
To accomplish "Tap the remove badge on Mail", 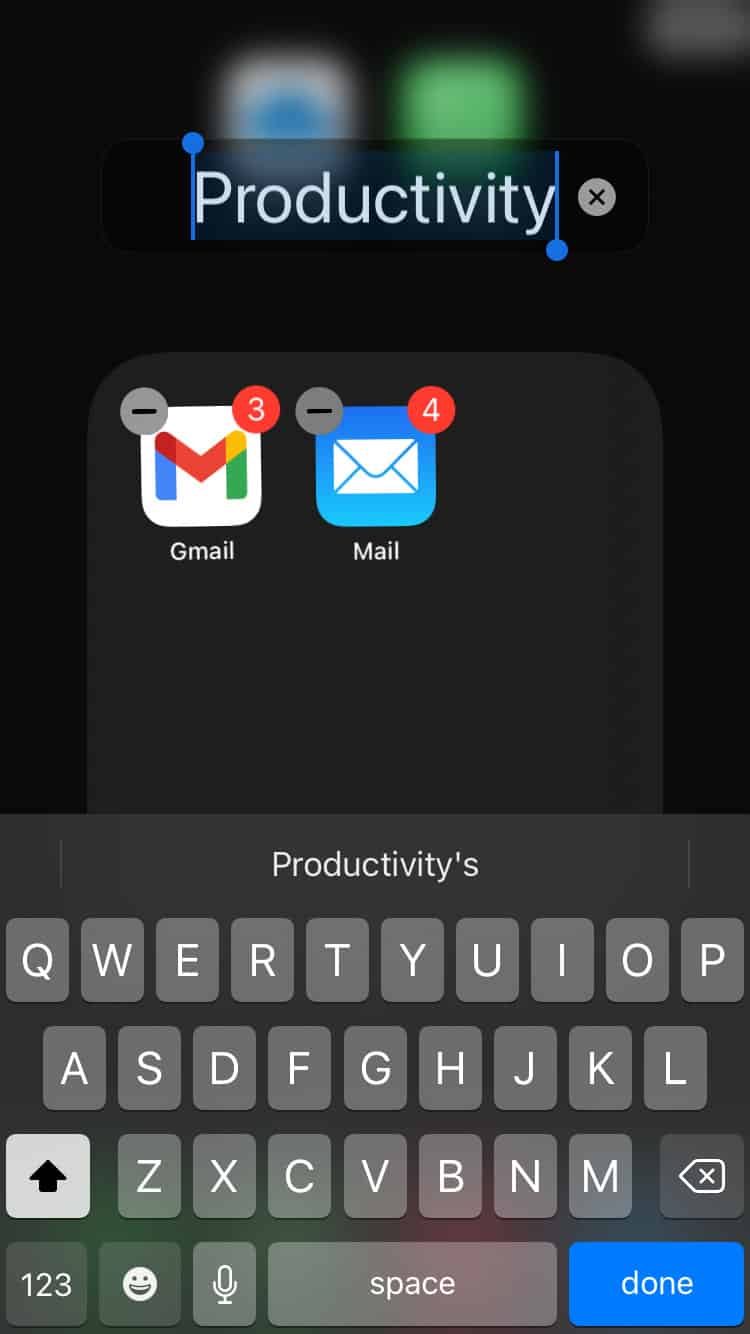I will tap(318, 411).
